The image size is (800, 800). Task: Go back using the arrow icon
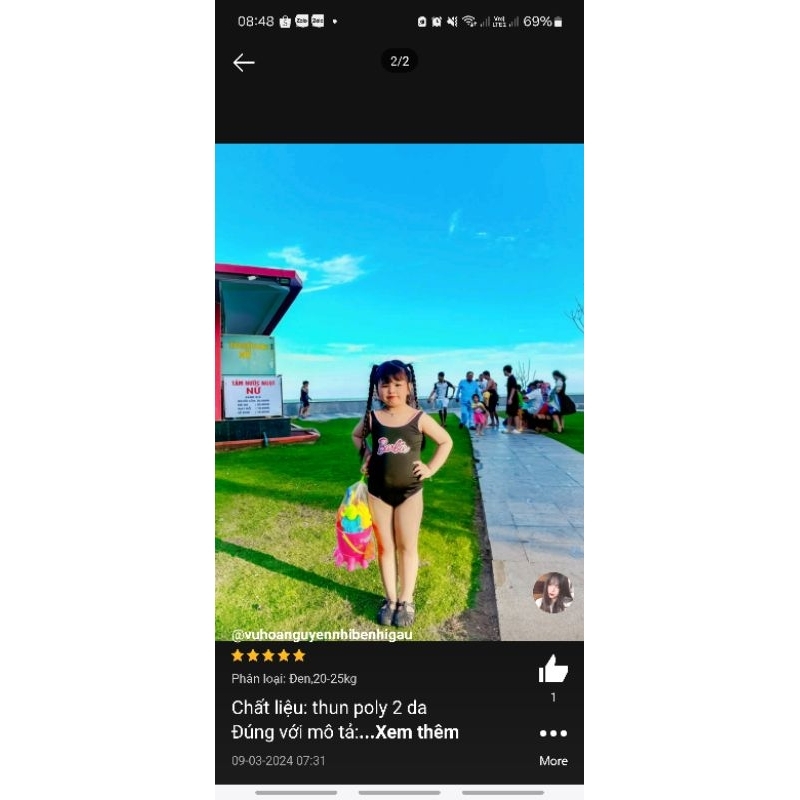[x=244, y=63]
